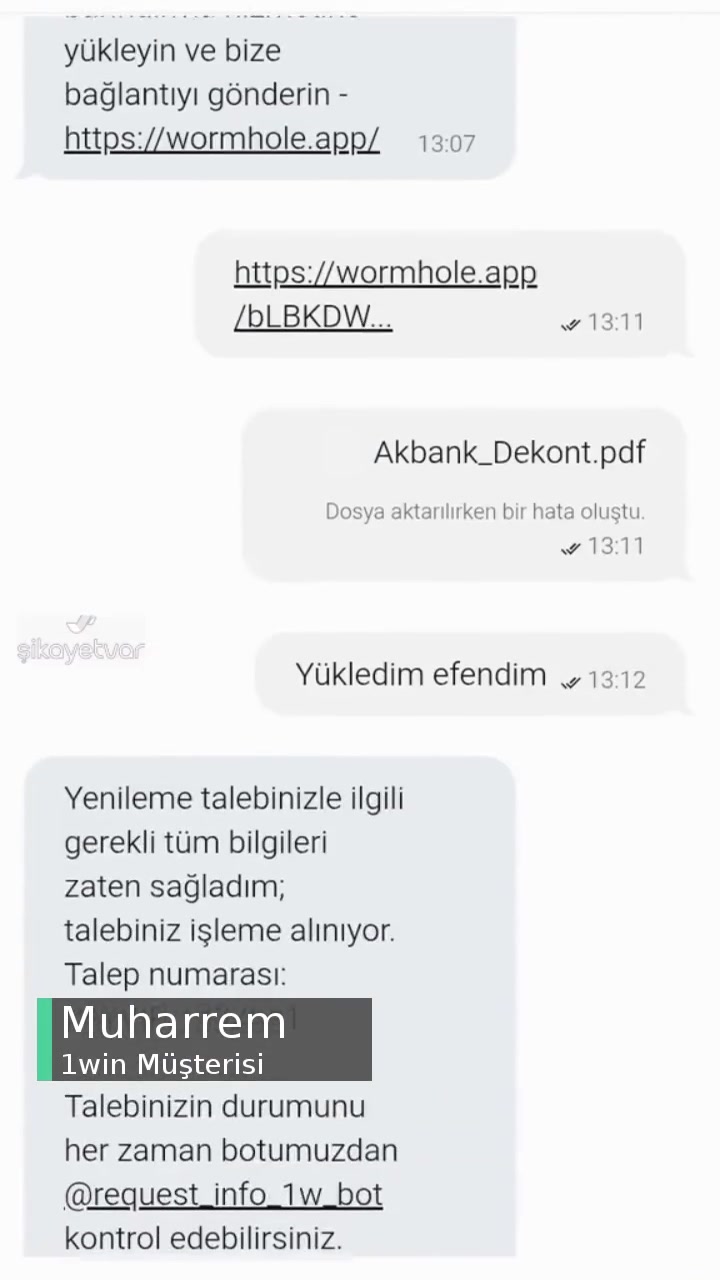Tap the 13:12 timestamp
Screen dimensions: 720x1280
tap(616, 679)
